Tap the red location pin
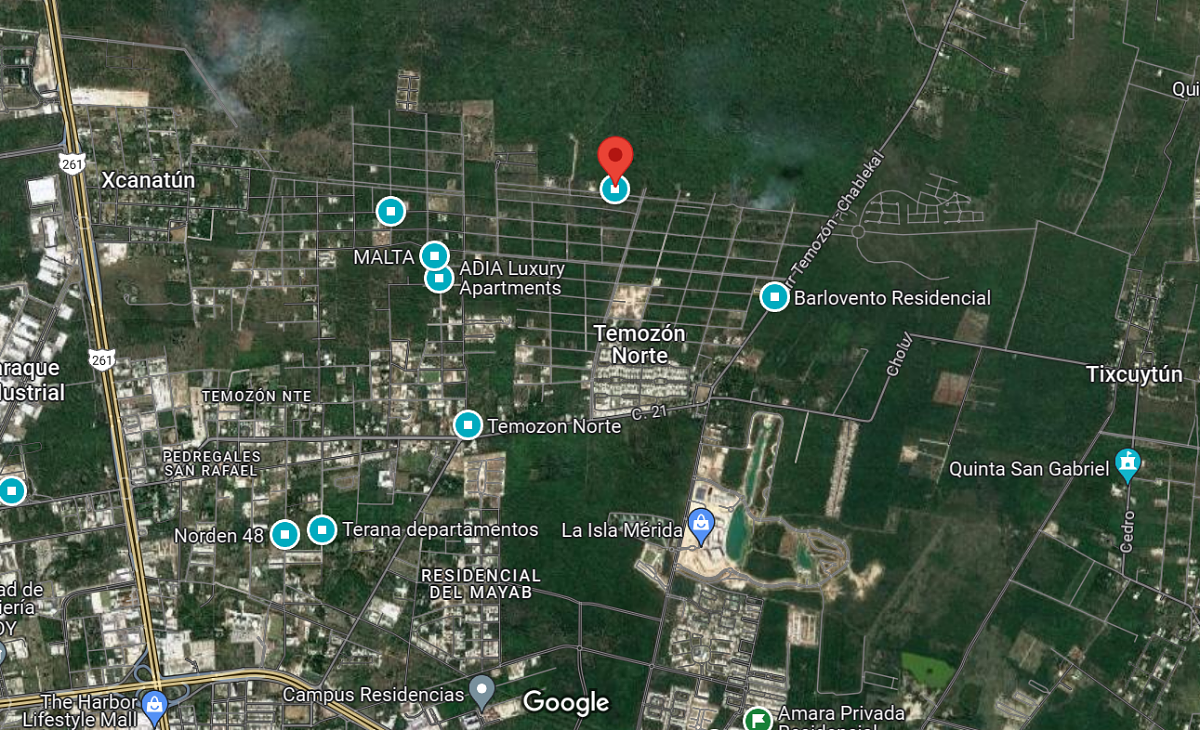The image size is (1200, 730). click(x=615, y=160)
